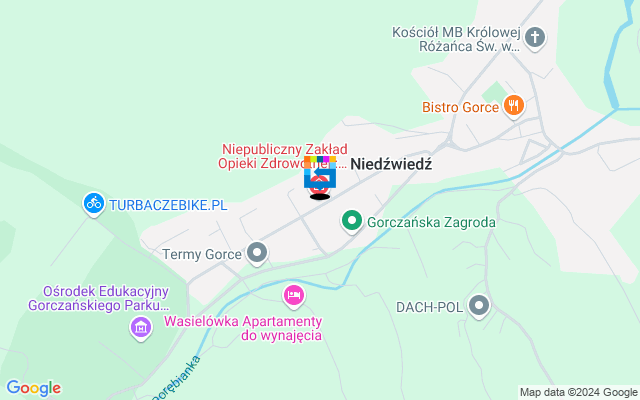Tap the Termy Gorce place marker
Image resolution: width=640 pixels, height=400 pixels.
258,254
